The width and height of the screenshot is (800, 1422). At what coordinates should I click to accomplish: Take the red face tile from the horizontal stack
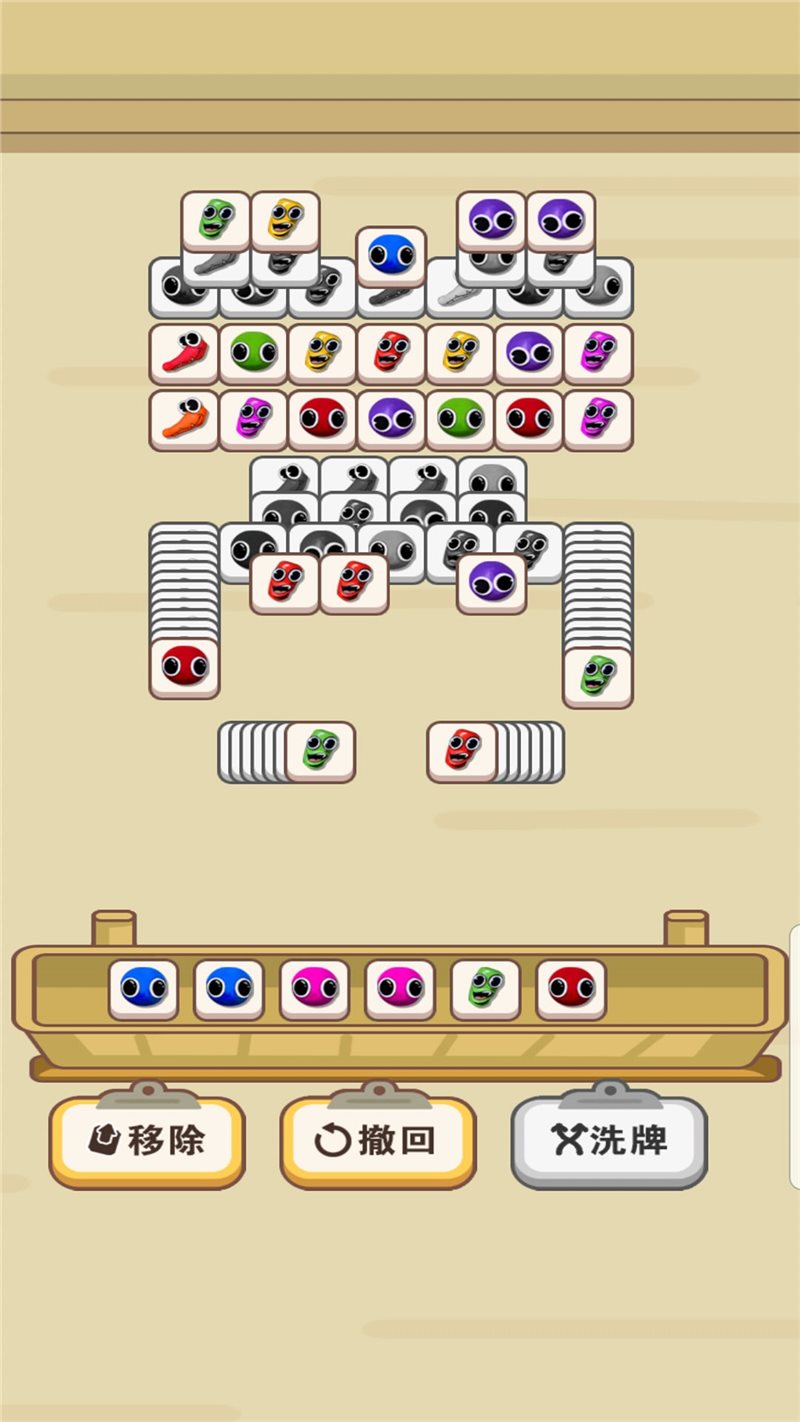pyautogui.click(x=461, y=750)
